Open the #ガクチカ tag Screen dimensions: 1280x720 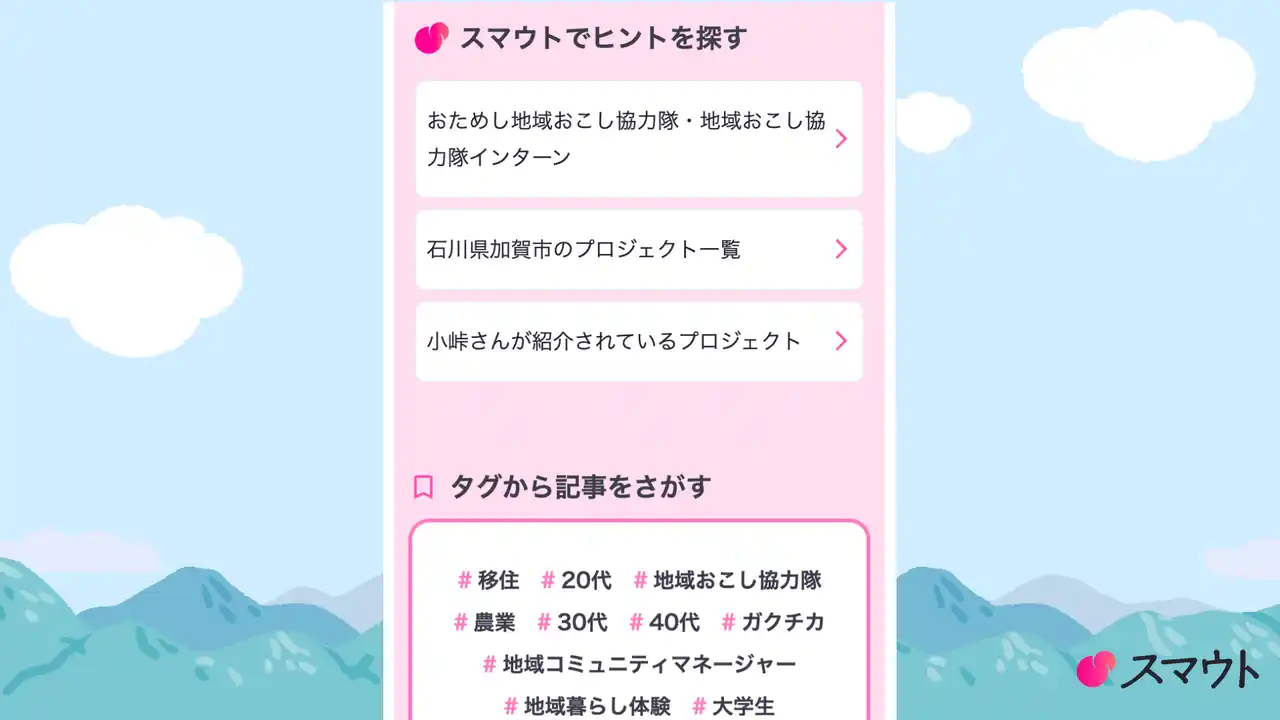coord(773,622)
